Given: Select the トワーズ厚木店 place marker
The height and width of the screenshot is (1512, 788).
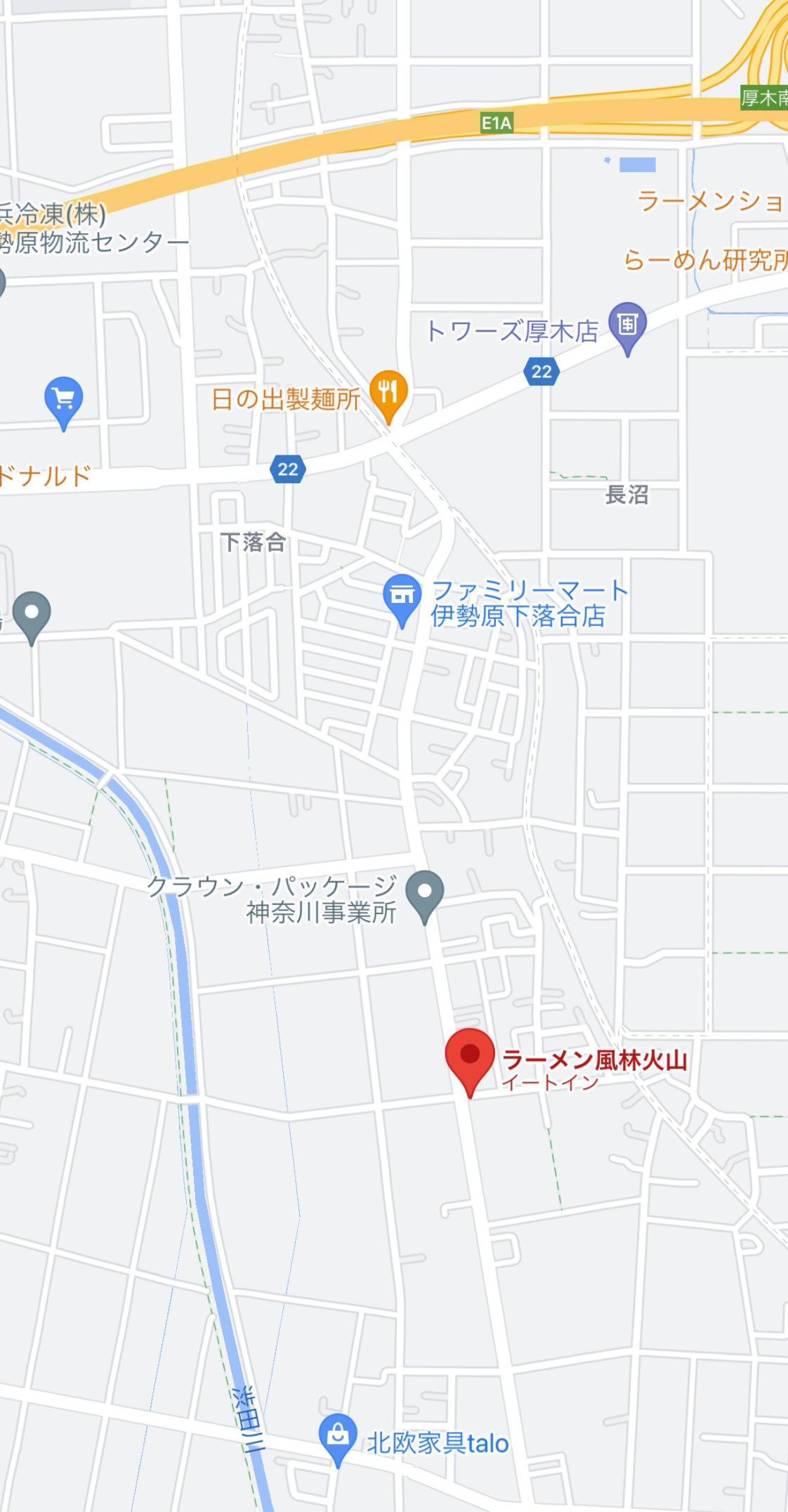Looking at the screenshot, I should 627,325.
